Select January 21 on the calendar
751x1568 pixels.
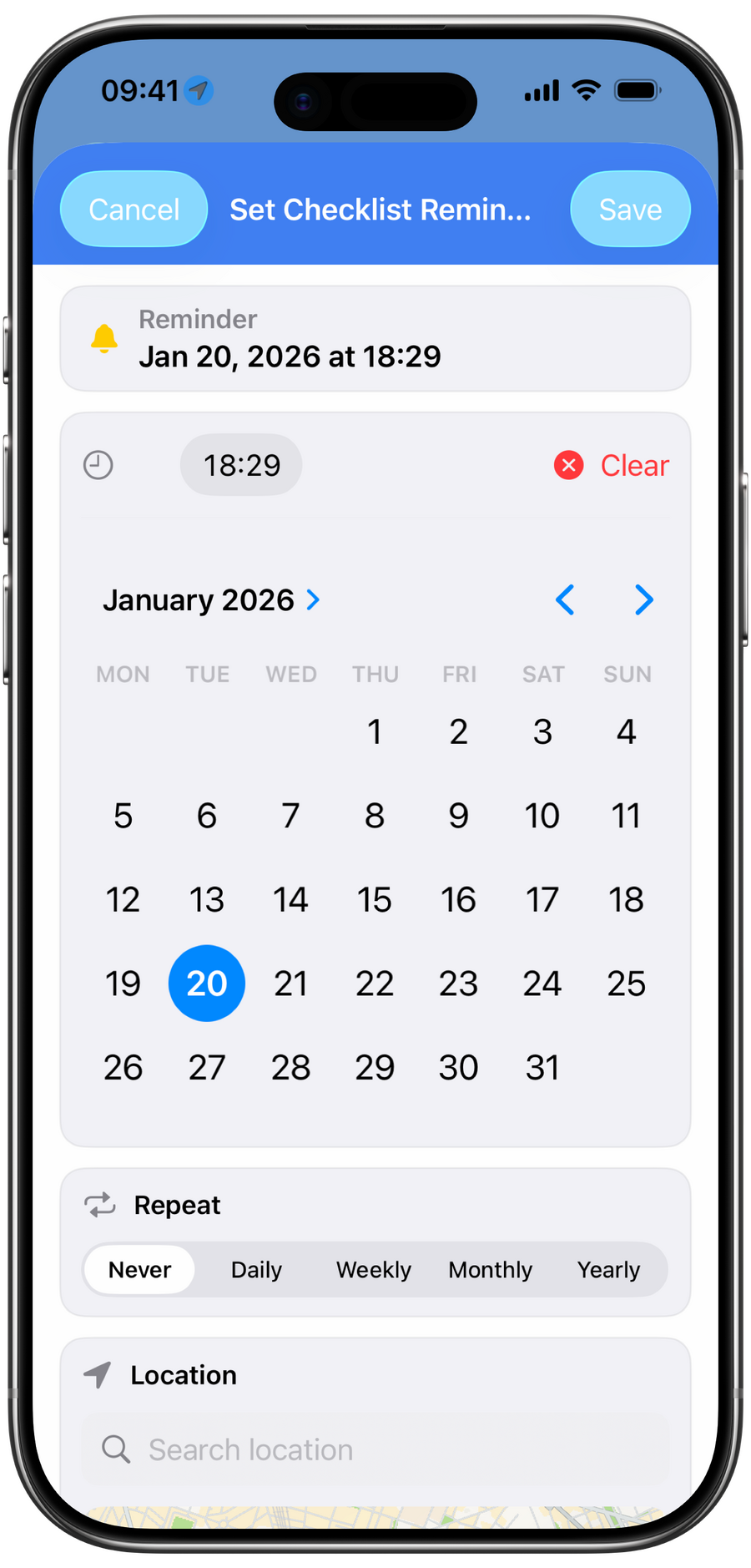(x=290, y=984)
